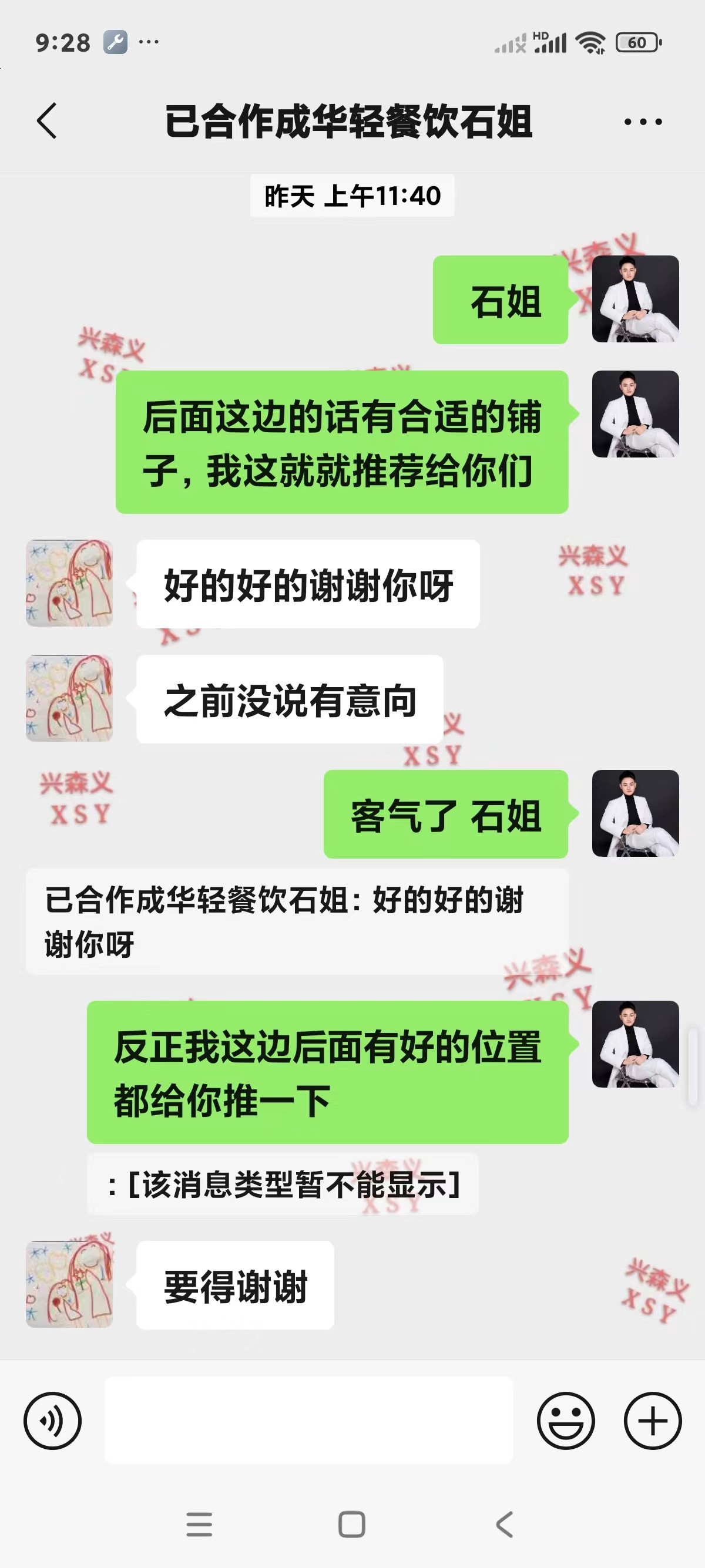Open sender's avatar beside 石姐 message

tap(635, 299)
